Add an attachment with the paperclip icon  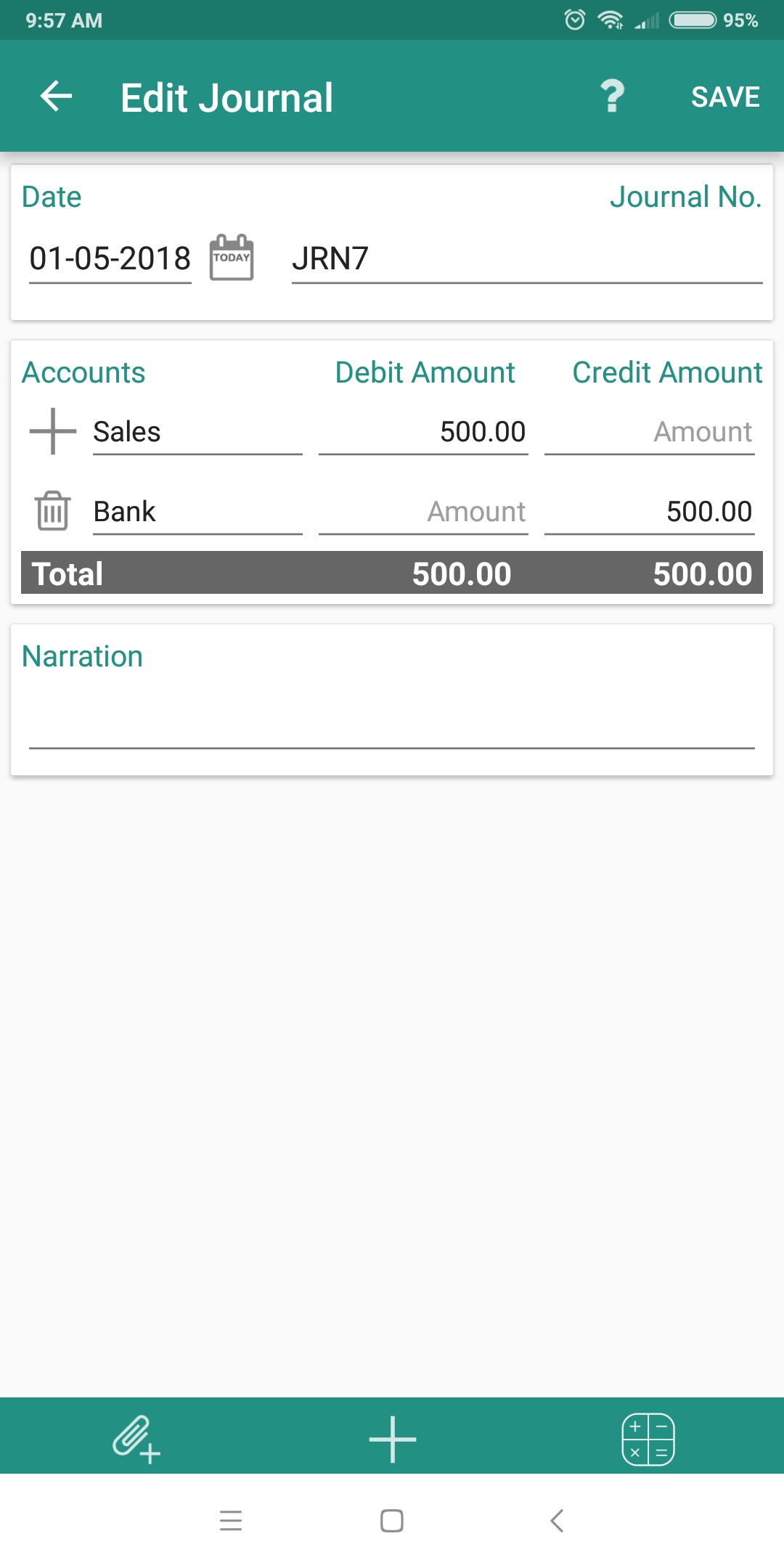point(136,1439)
